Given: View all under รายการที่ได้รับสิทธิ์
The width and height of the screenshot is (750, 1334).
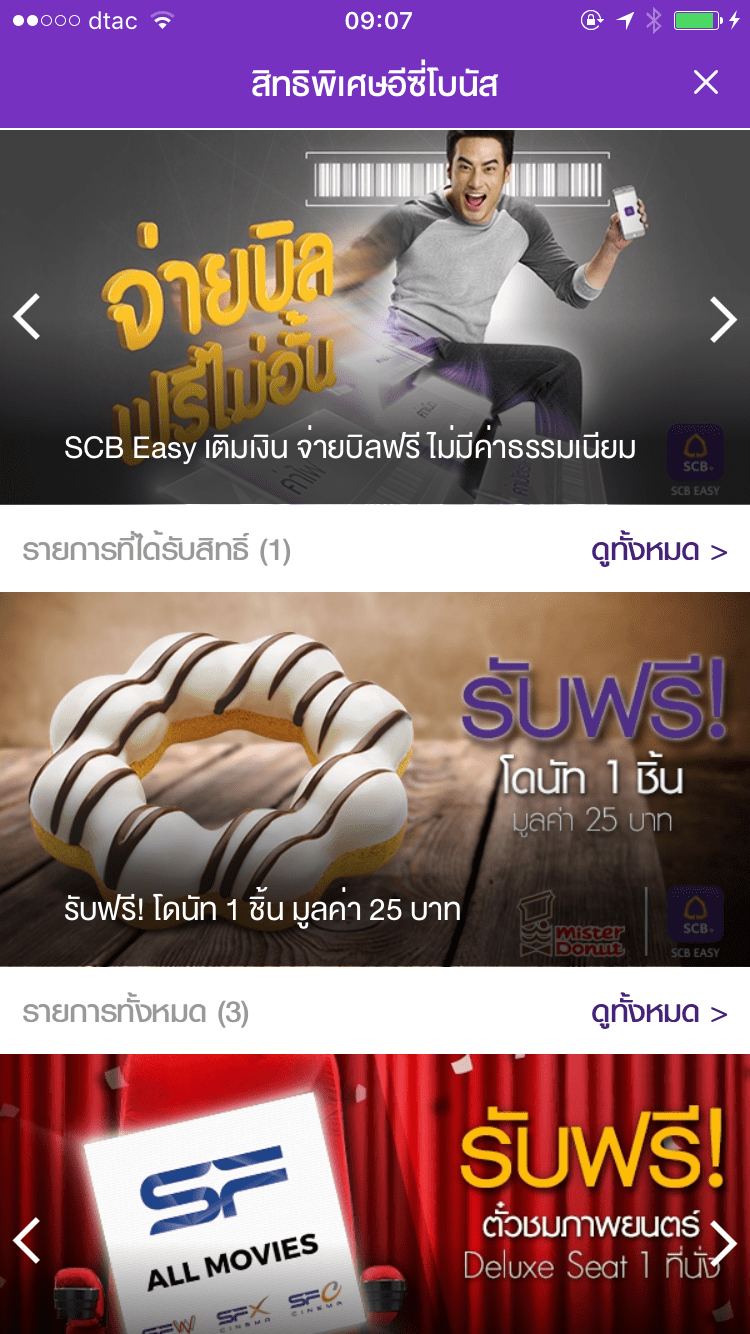Looking at the screenshot, I should 659,550.
